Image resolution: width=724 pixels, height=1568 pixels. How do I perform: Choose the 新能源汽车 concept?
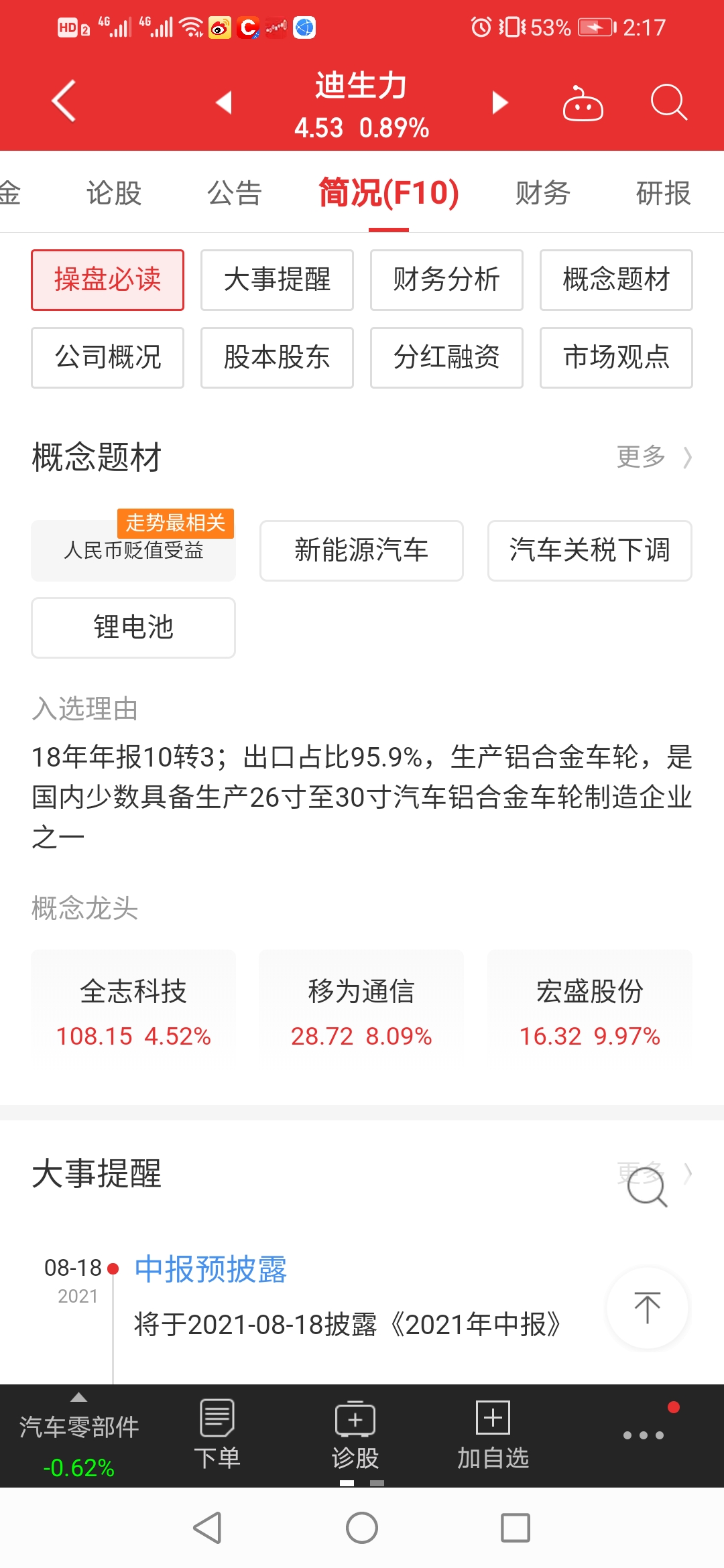[x=361, y=550]
